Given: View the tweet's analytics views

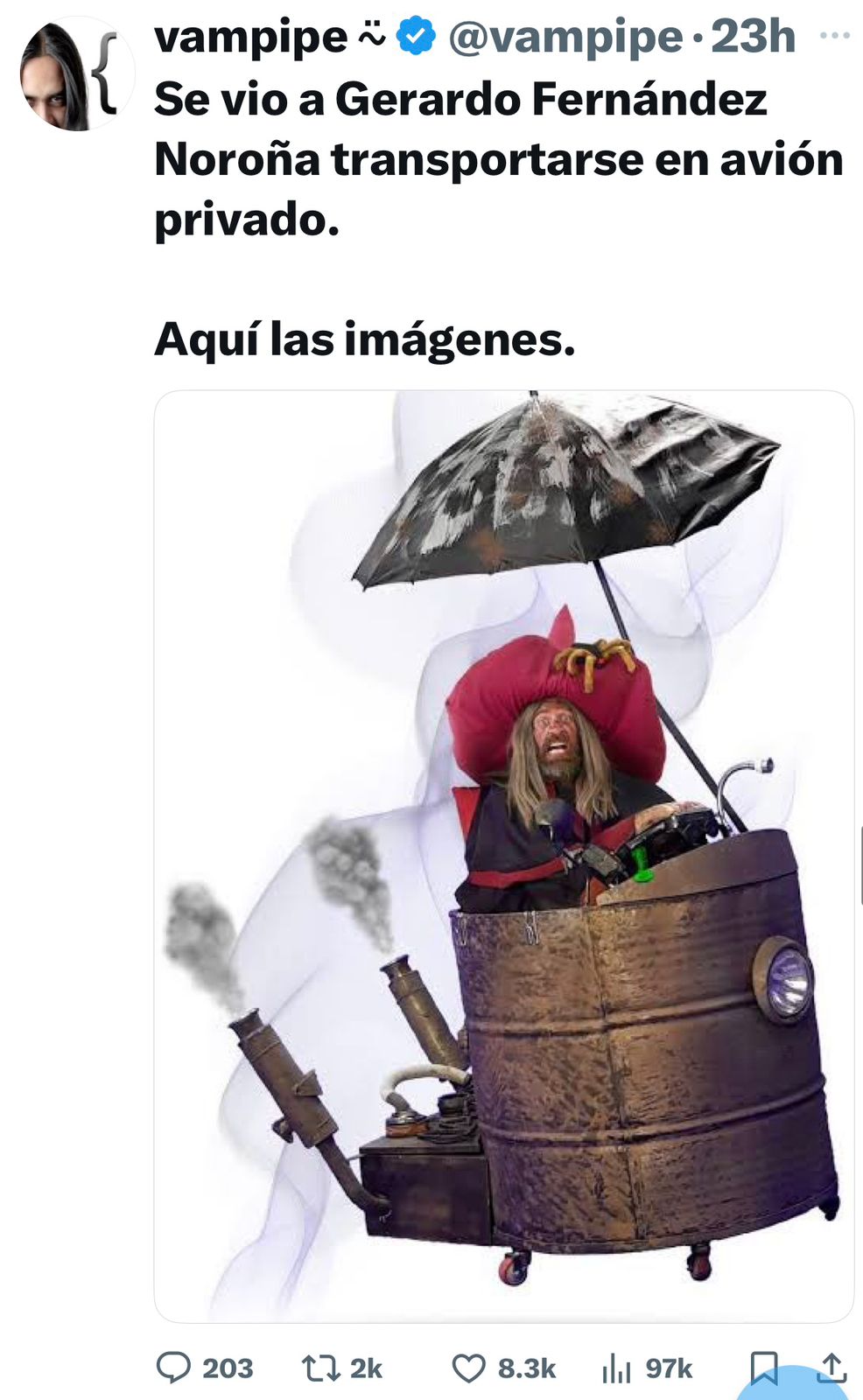Looking at the screenshot, I should (618, 1367).
